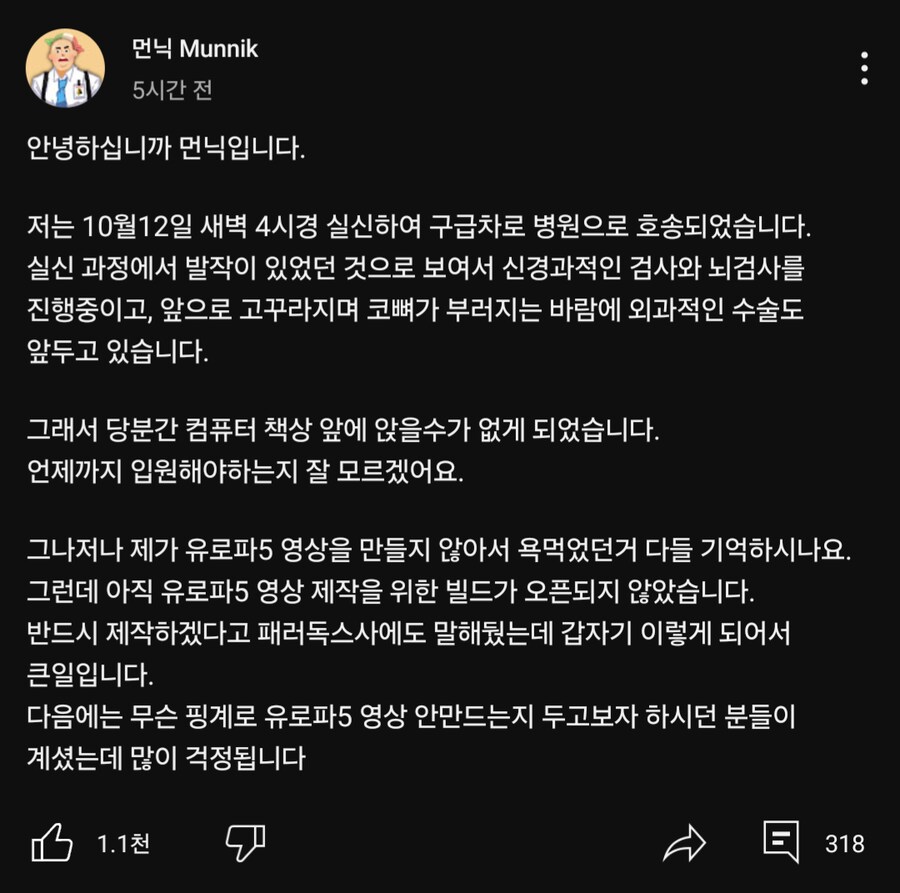900x893 pixels.
Task: Like Munnik's community post
Action: point(52,843)
